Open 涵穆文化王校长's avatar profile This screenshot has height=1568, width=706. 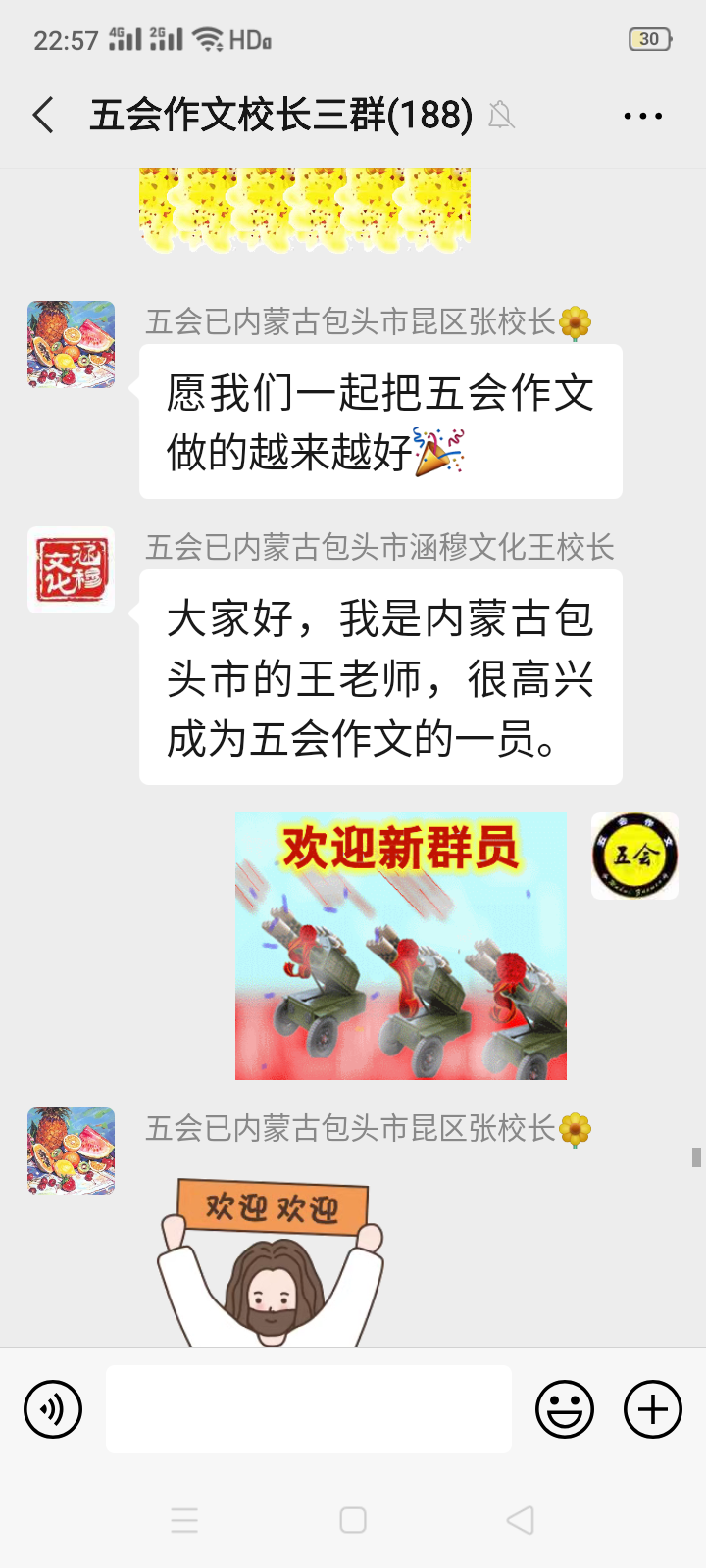click(71, 570)
